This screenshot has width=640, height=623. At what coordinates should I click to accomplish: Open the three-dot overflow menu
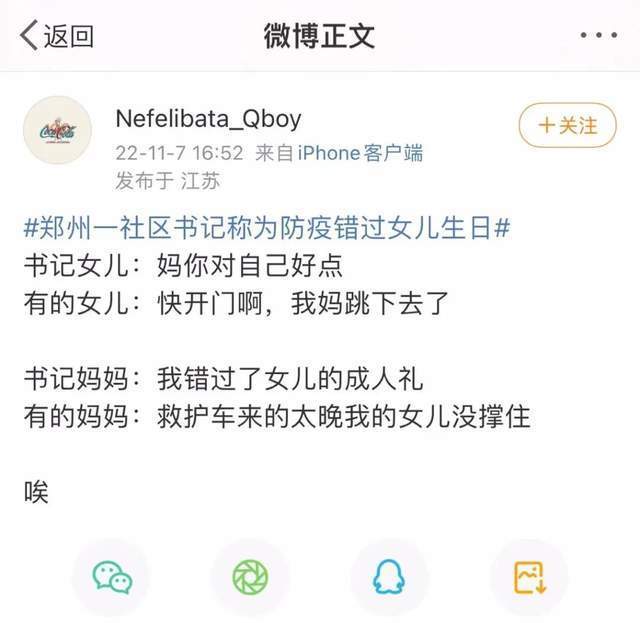coord(599,35)
